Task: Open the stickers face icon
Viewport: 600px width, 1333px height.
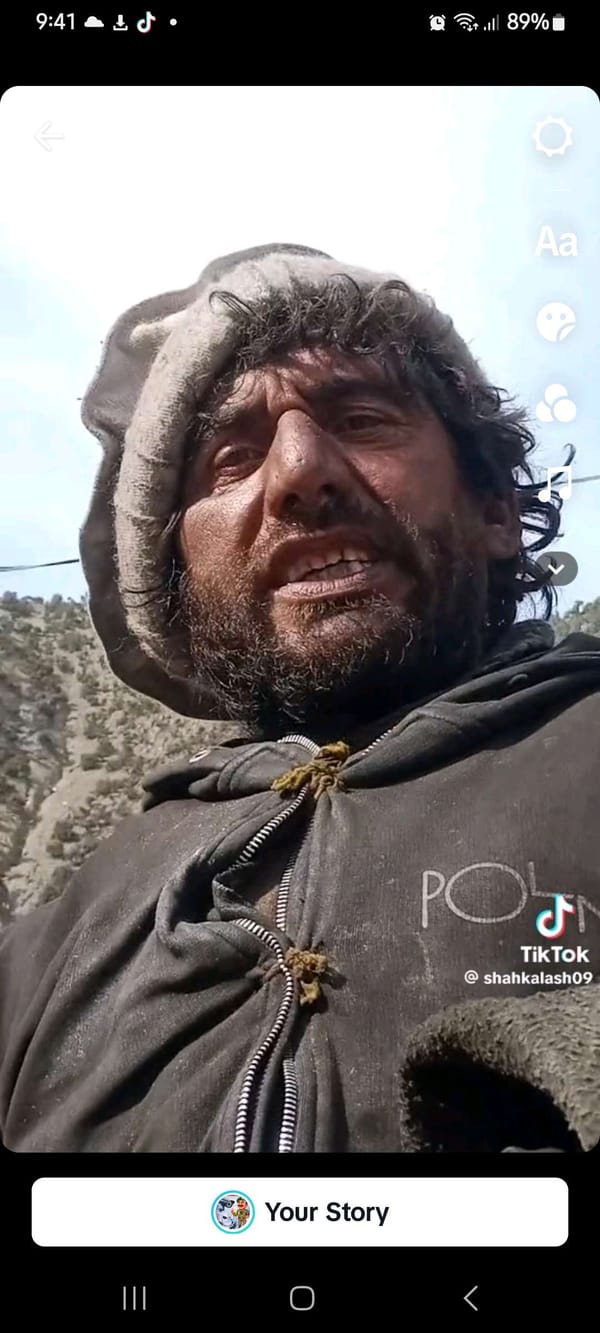Action: (x=555, y=322)
